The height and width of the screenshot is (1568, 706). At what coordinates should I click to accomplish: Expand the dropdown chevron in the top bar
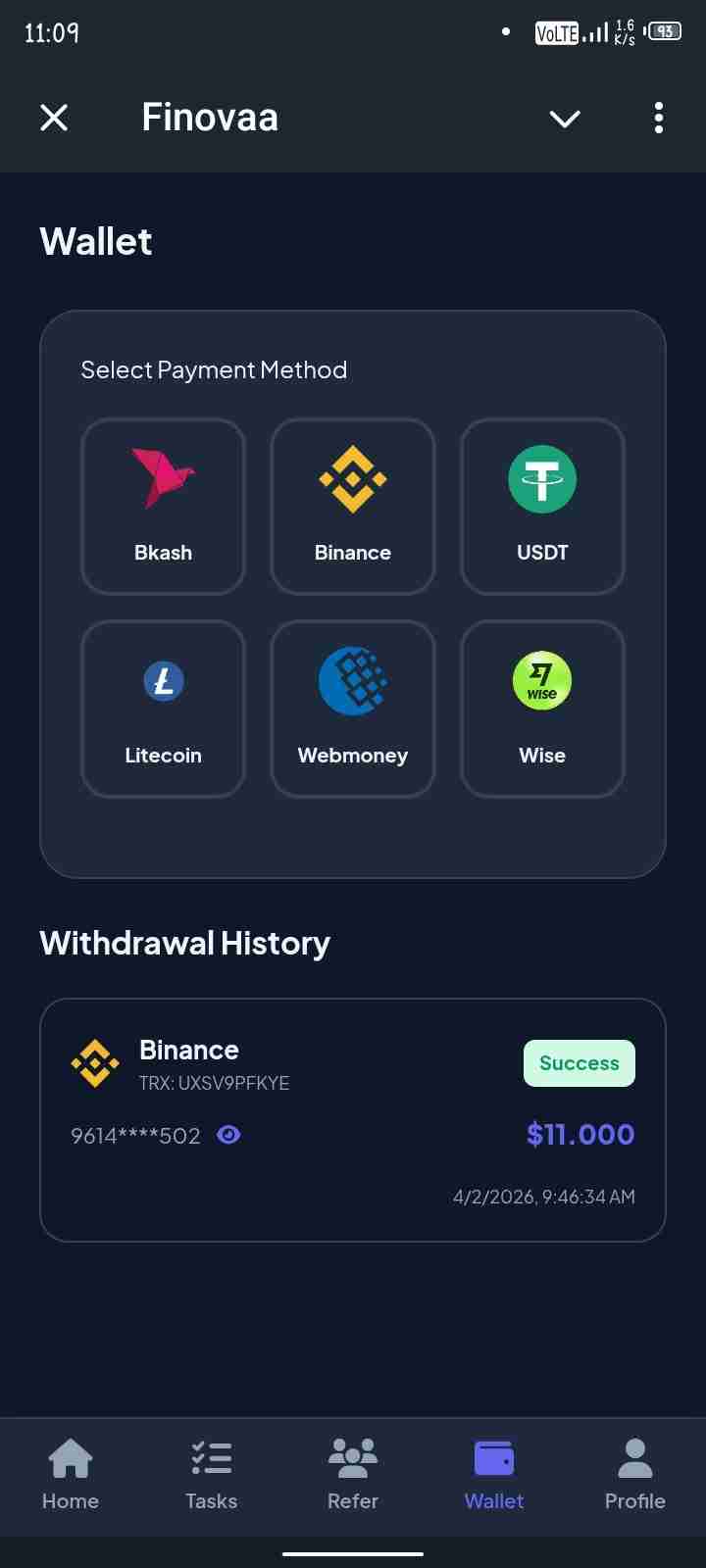(x=565, y=119)
